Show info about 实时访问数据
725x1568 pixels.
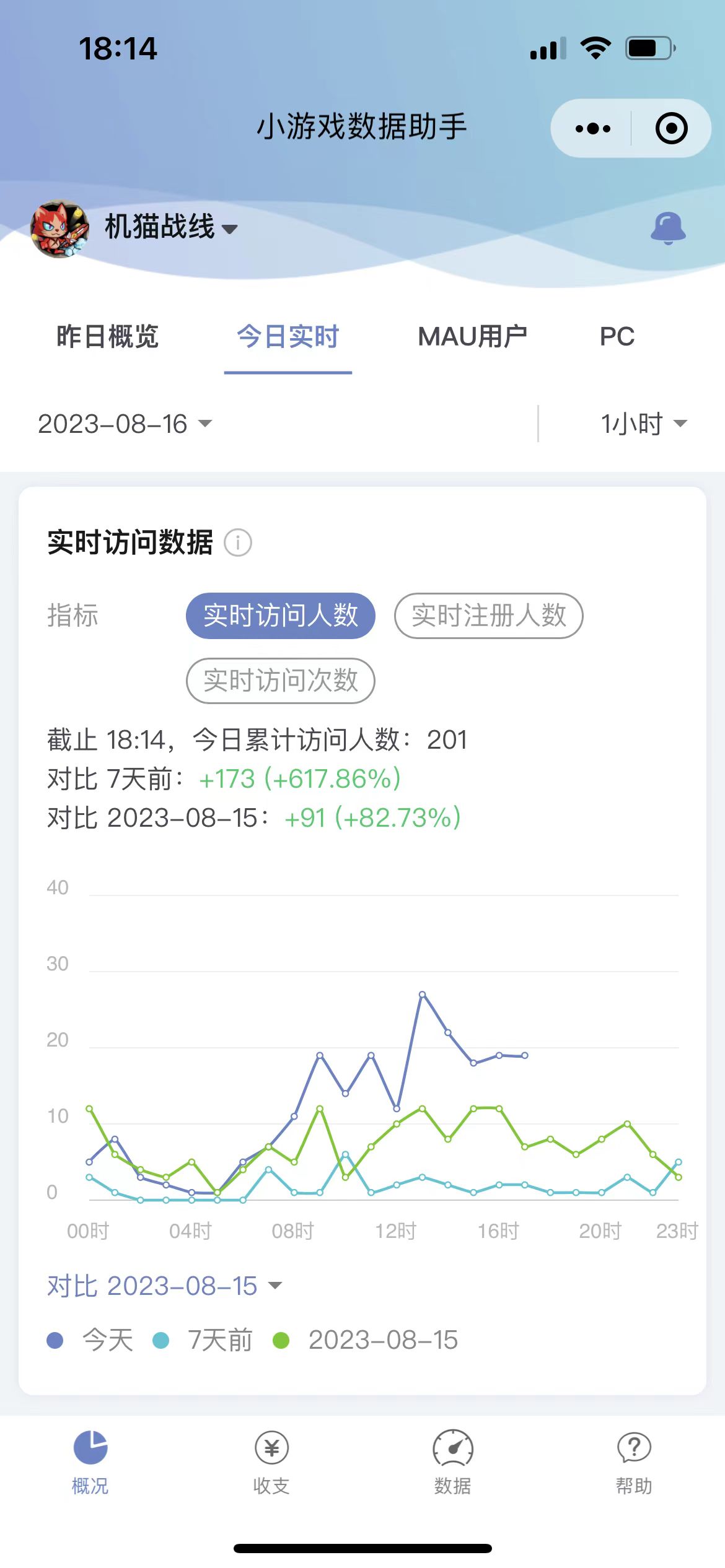click(238, 543)
